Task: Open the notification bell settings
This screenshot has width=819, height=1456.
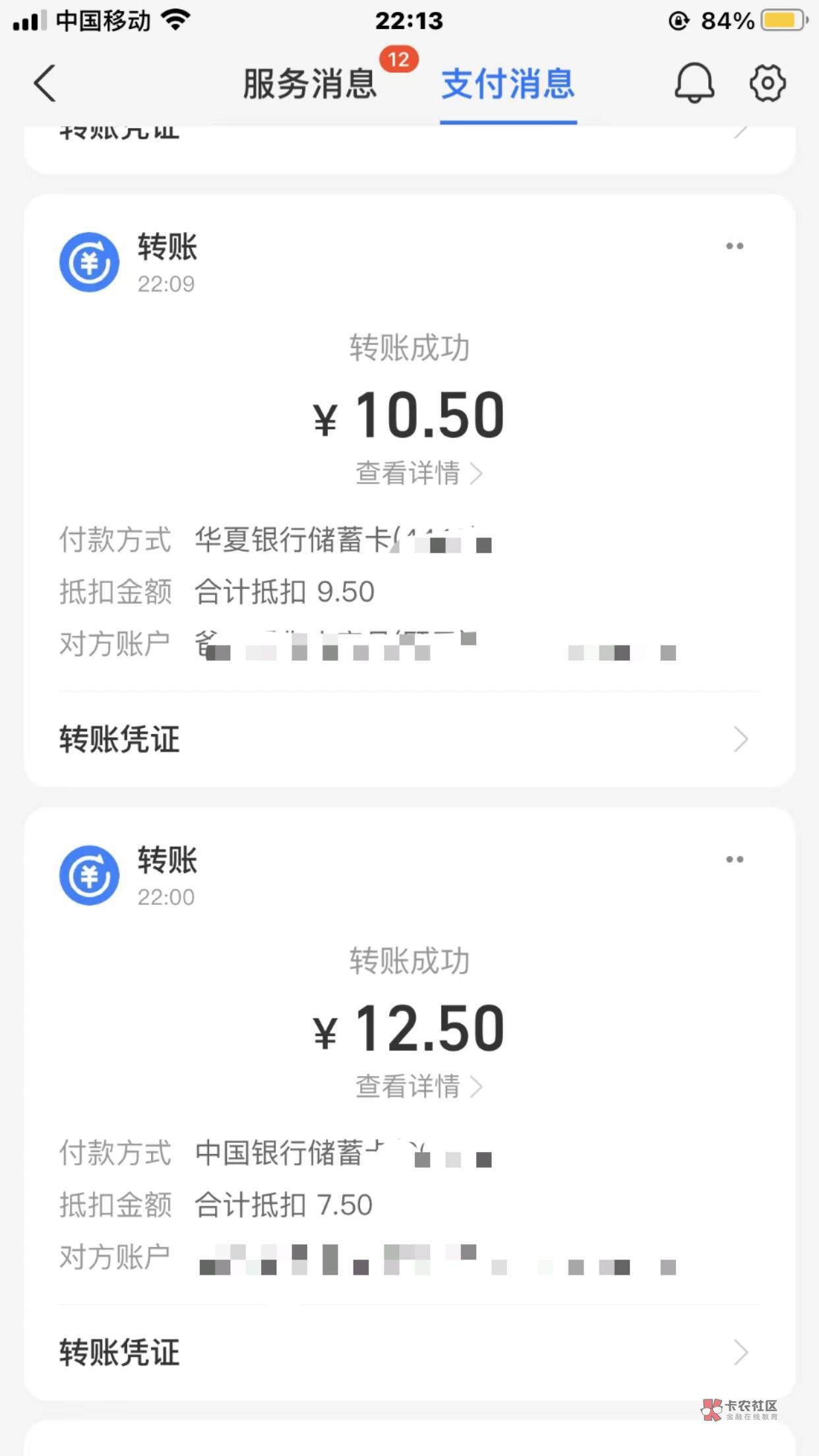Action: coord(694,84)
